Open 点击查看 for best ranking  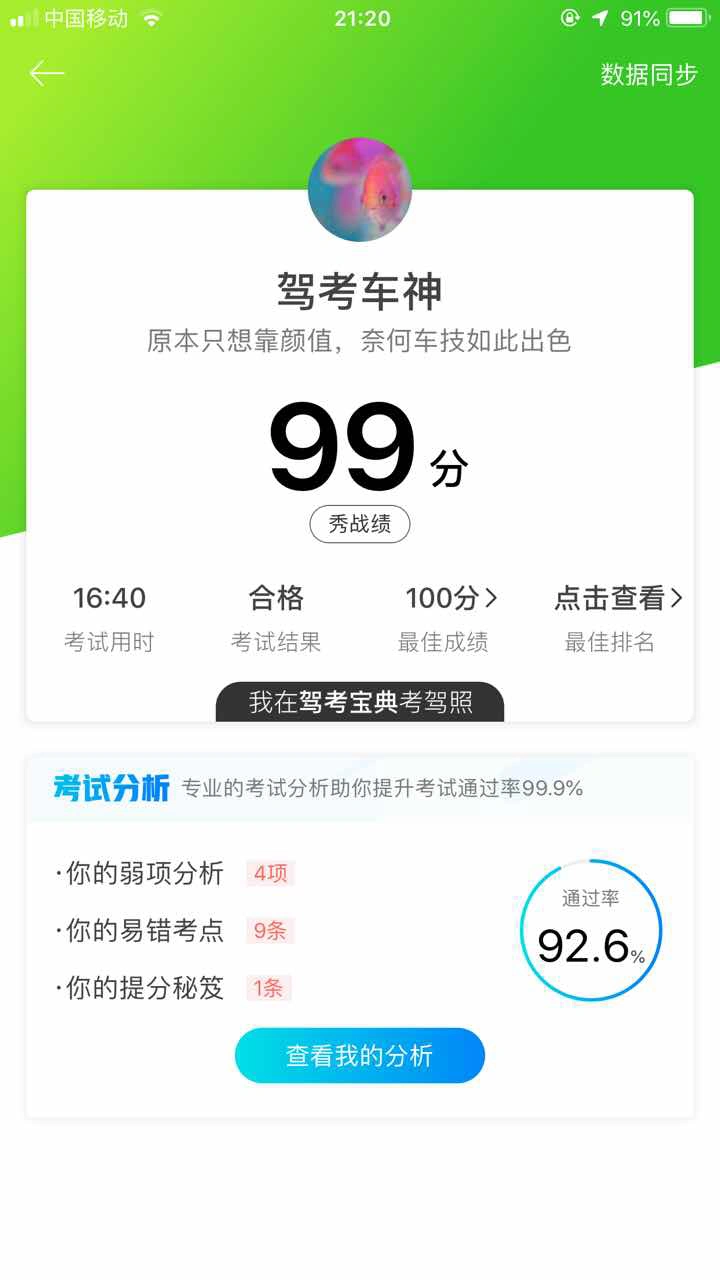pyautogui.click(x=618, y=599)
